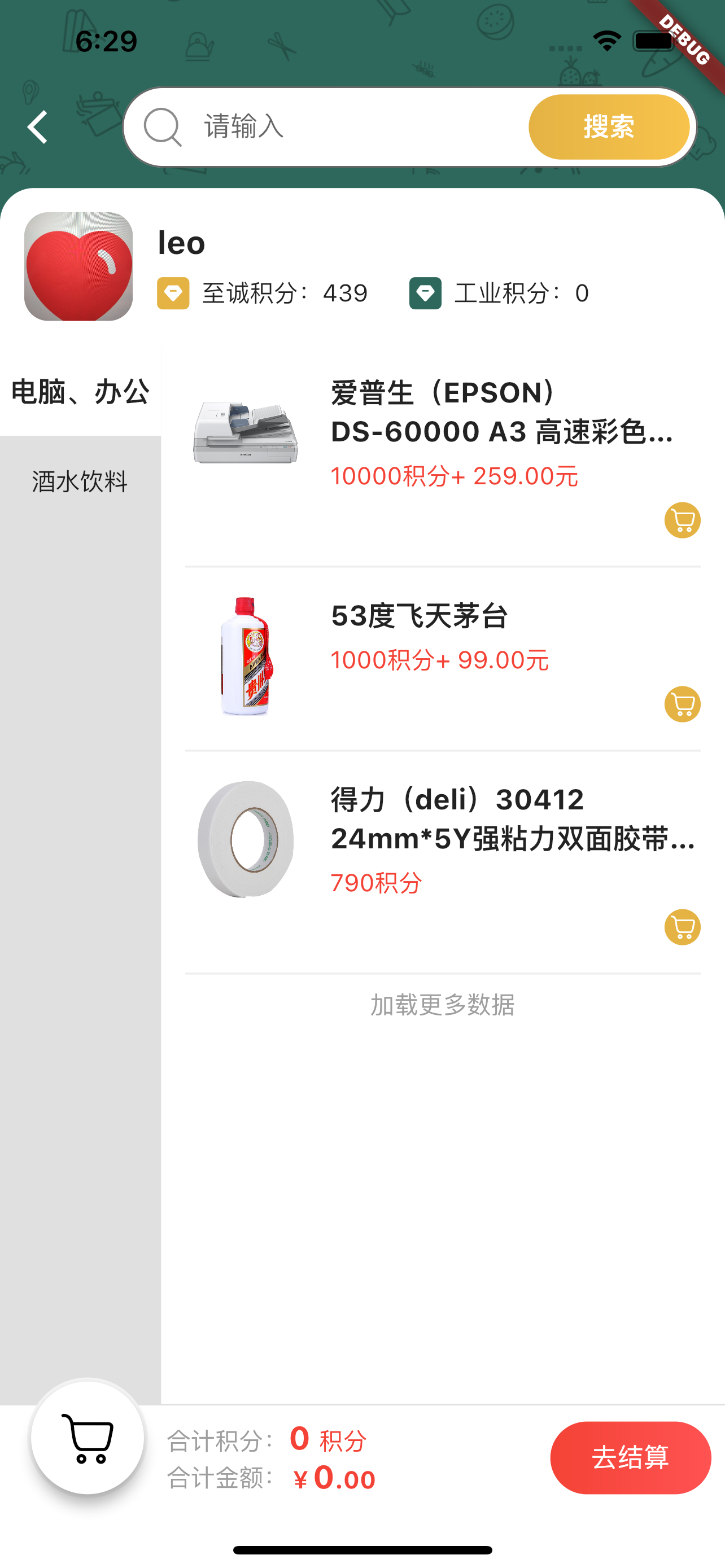Viewport: 725px width, 1568px height.
Task: Add EPSON DS-60000 scanner to cart
Action: pyautogui.click(x=683, y=520)
